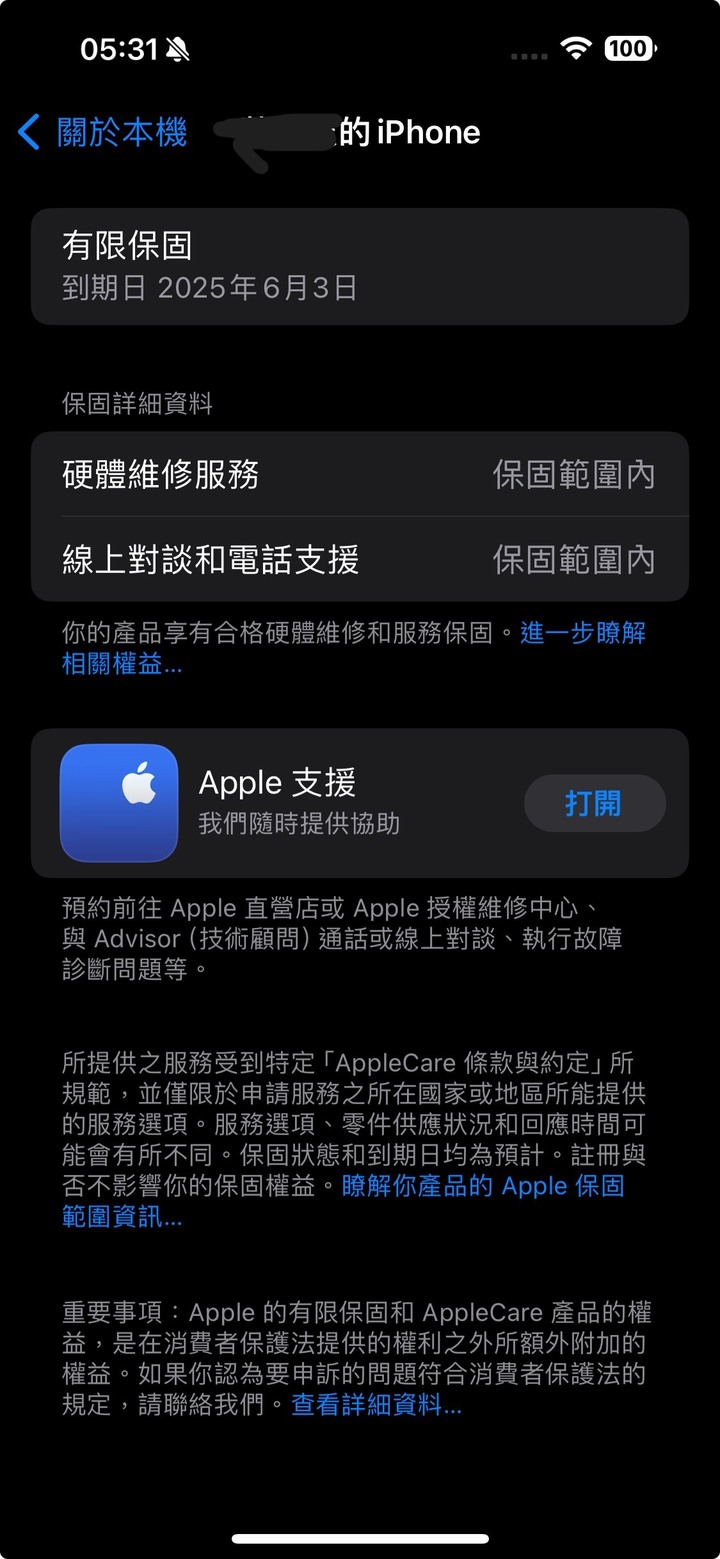
Task: Open the 進一步瞭解相關權益 link
Action: click(x=582, y=633)
